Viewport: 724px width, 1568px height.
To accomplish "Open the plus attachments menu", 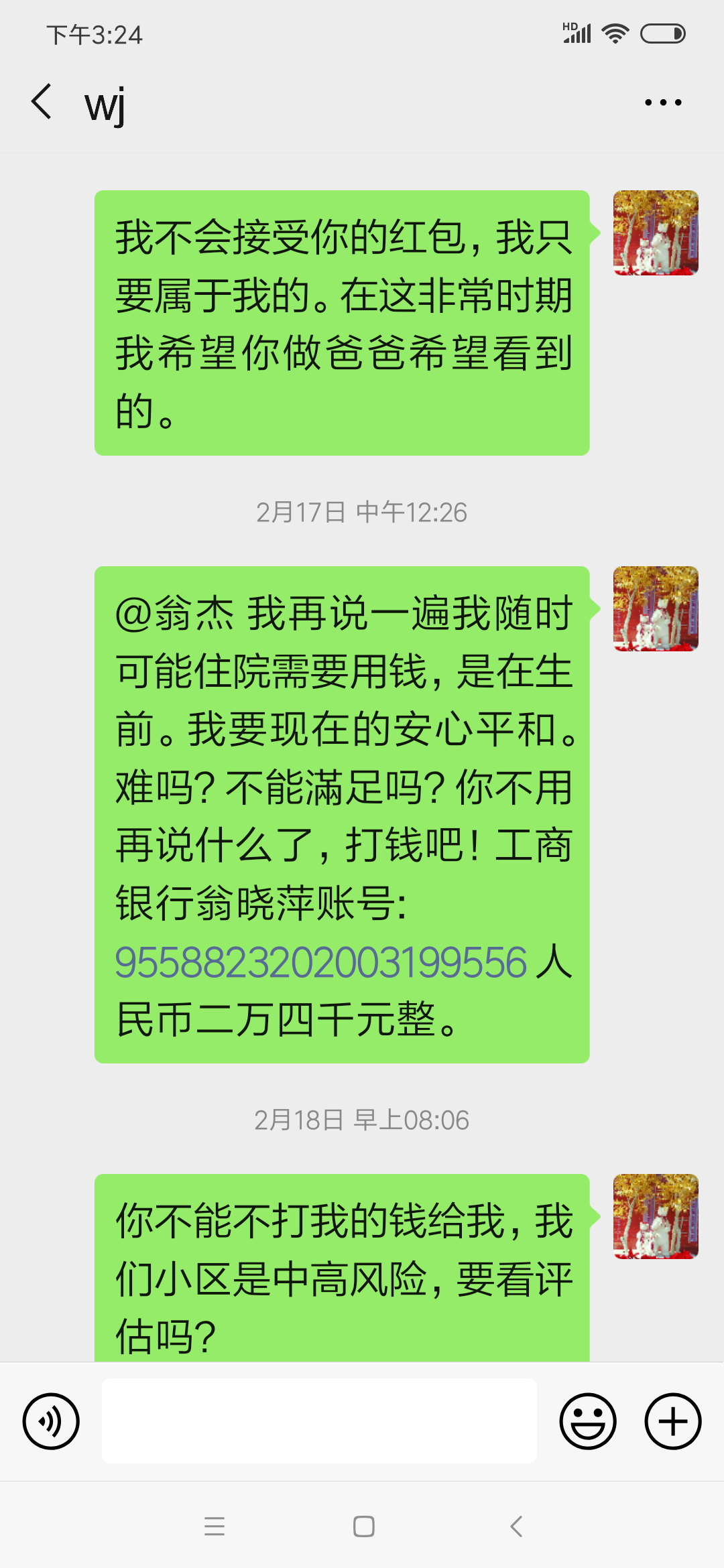I will tap(672, 1421).
